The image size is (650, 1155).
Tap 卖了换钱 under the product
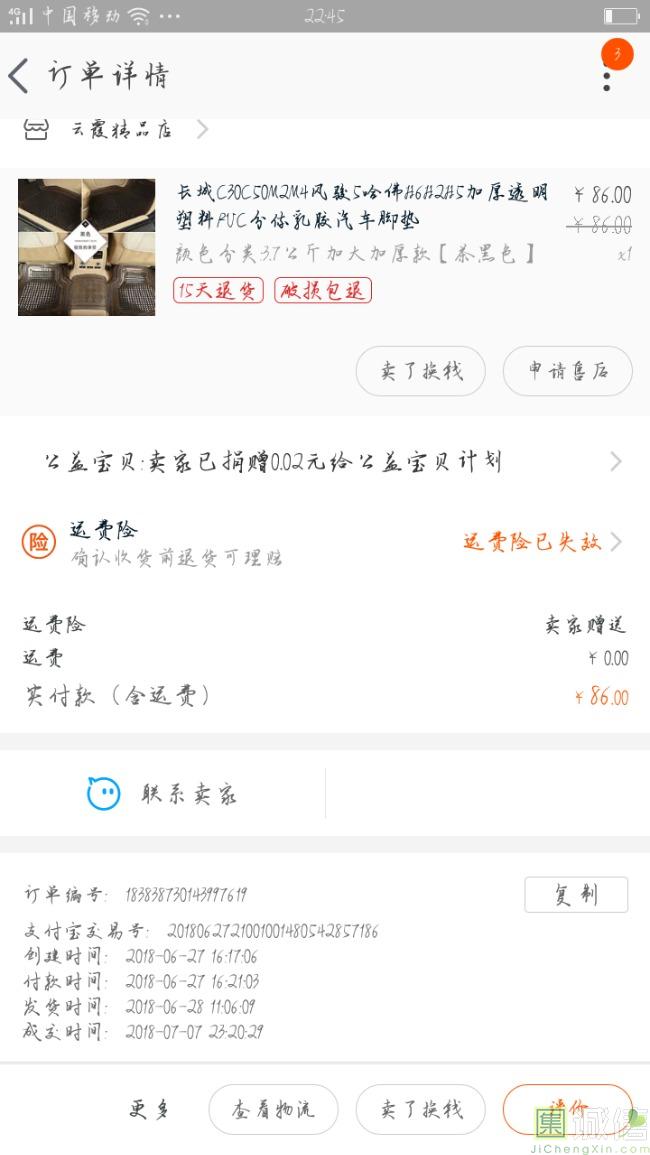pos(421,371)
